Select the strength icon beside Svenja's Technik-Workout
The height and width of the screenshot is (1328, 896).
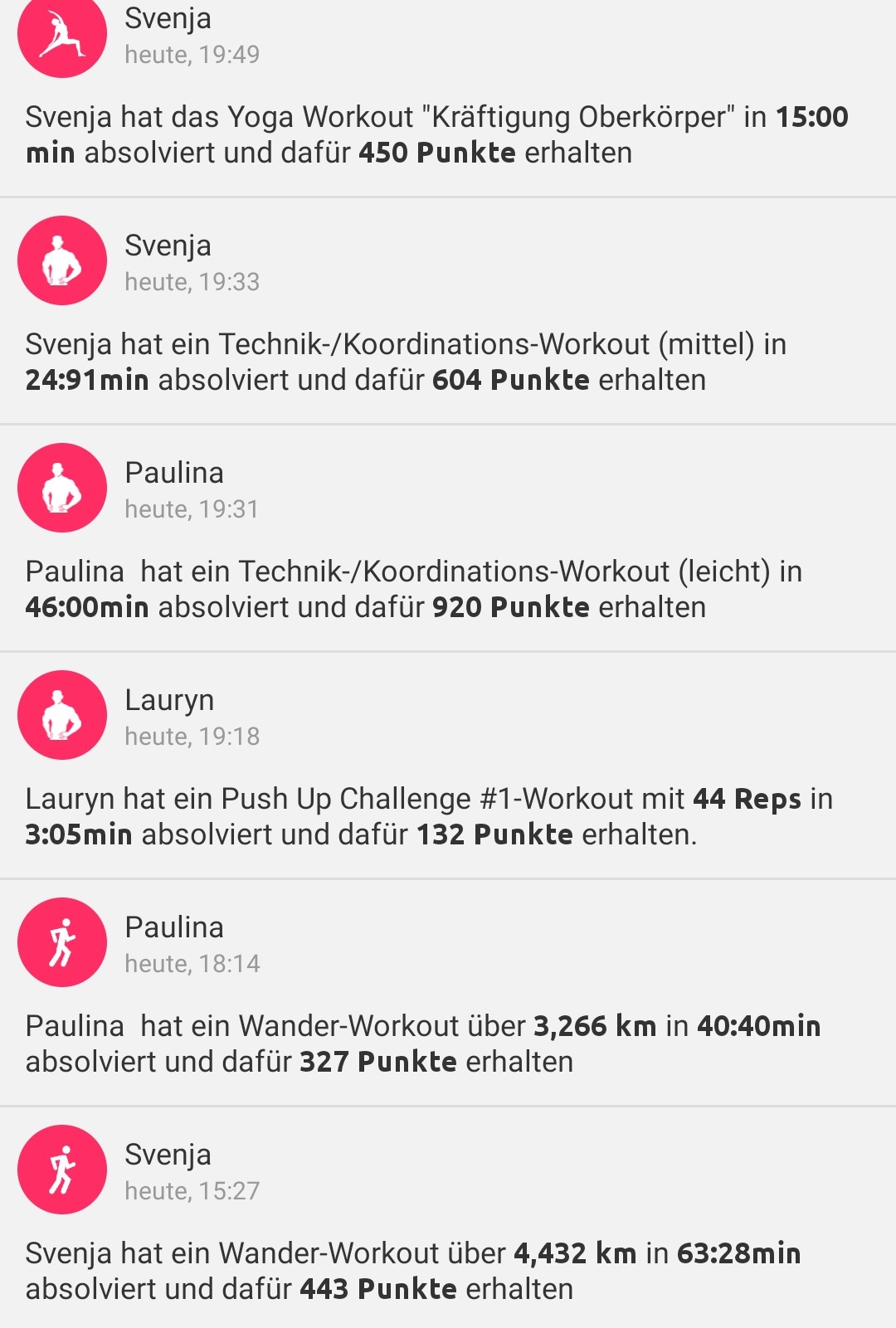point(61,260)
